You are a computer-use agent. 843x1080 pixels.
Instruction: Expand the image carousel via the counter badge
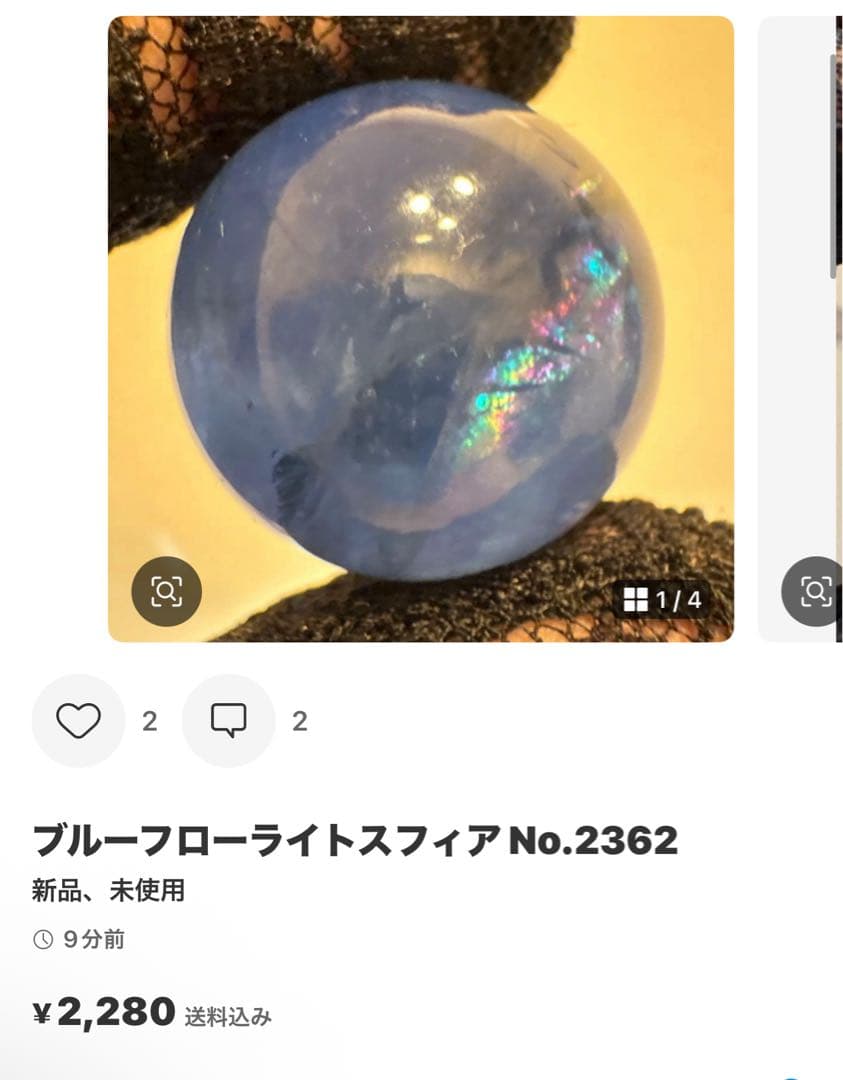tap(660, 599)
